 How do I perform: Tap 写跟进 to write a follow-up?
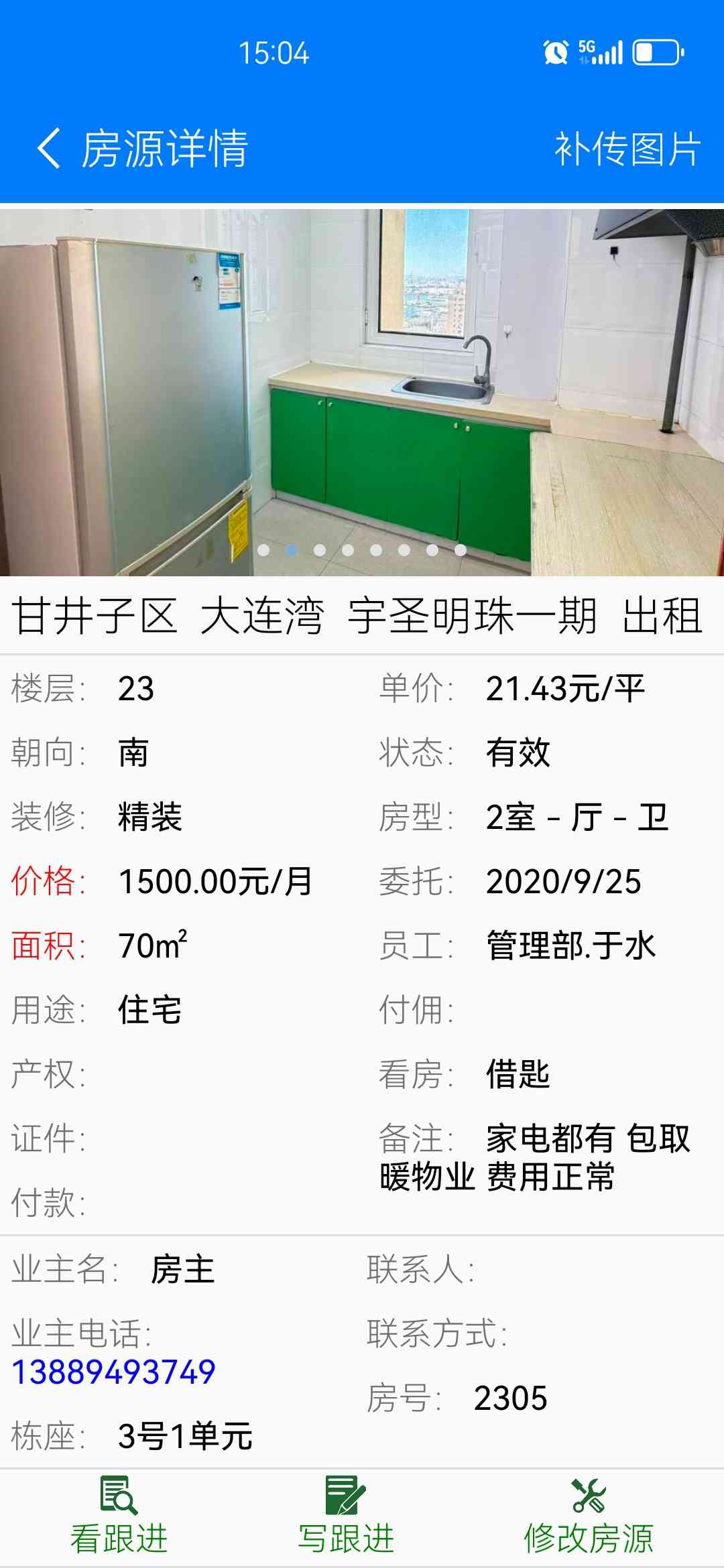[346, 1518]
